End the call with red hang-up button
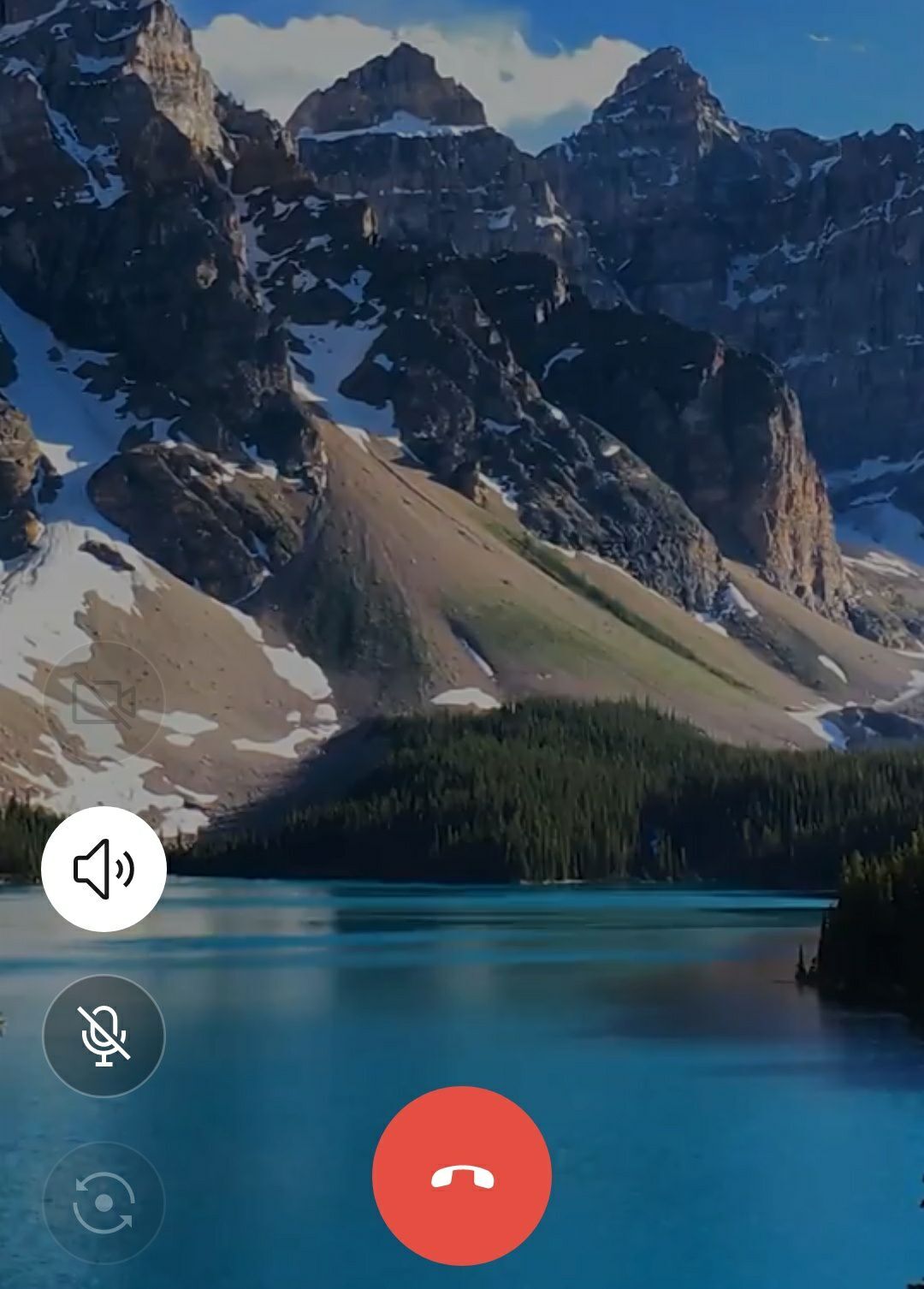924x1289 pixels. [x=462, y=1176]
